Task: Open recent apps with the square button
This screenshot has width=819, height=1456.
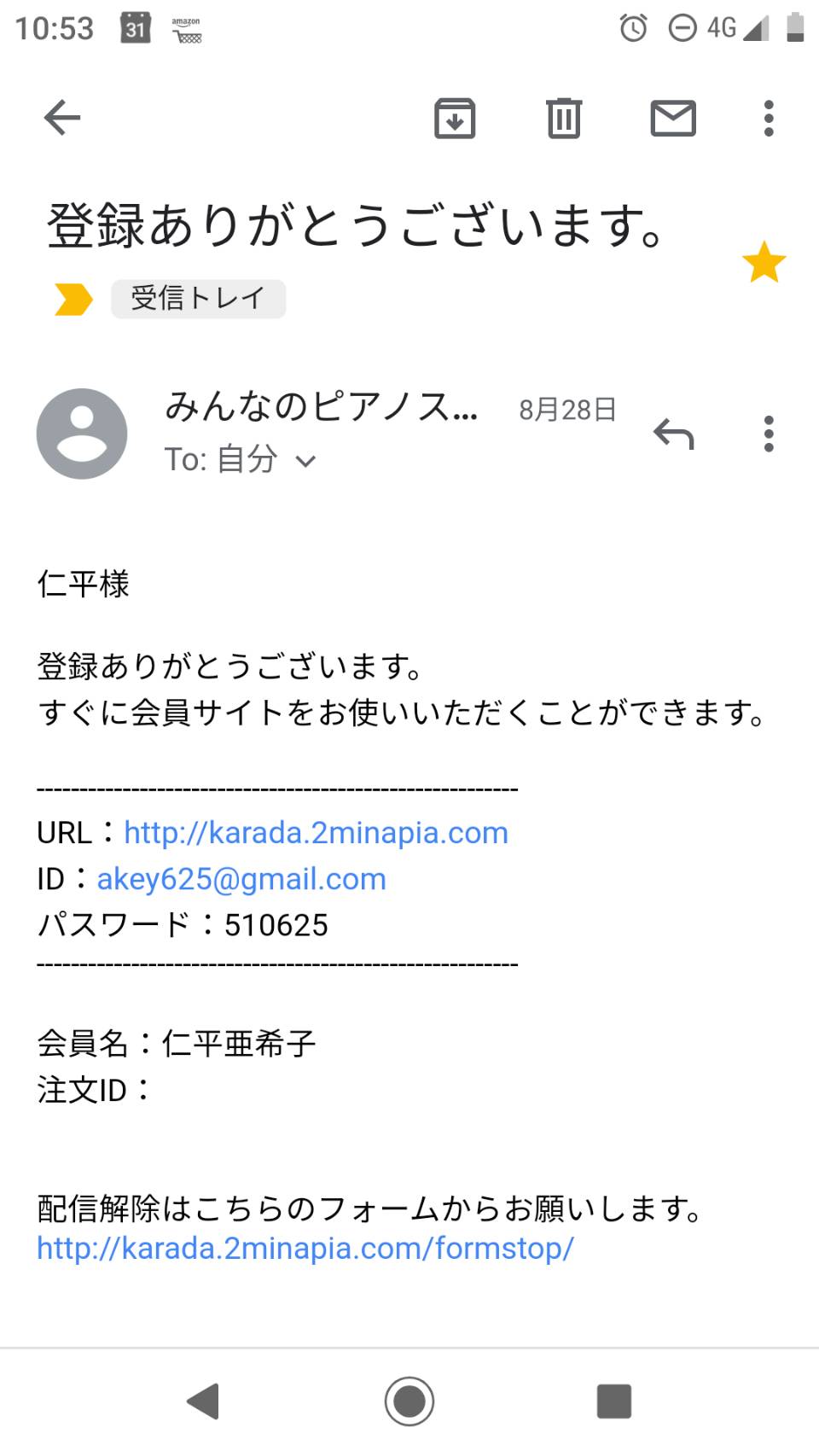Action: click(x=614, y=1401)
